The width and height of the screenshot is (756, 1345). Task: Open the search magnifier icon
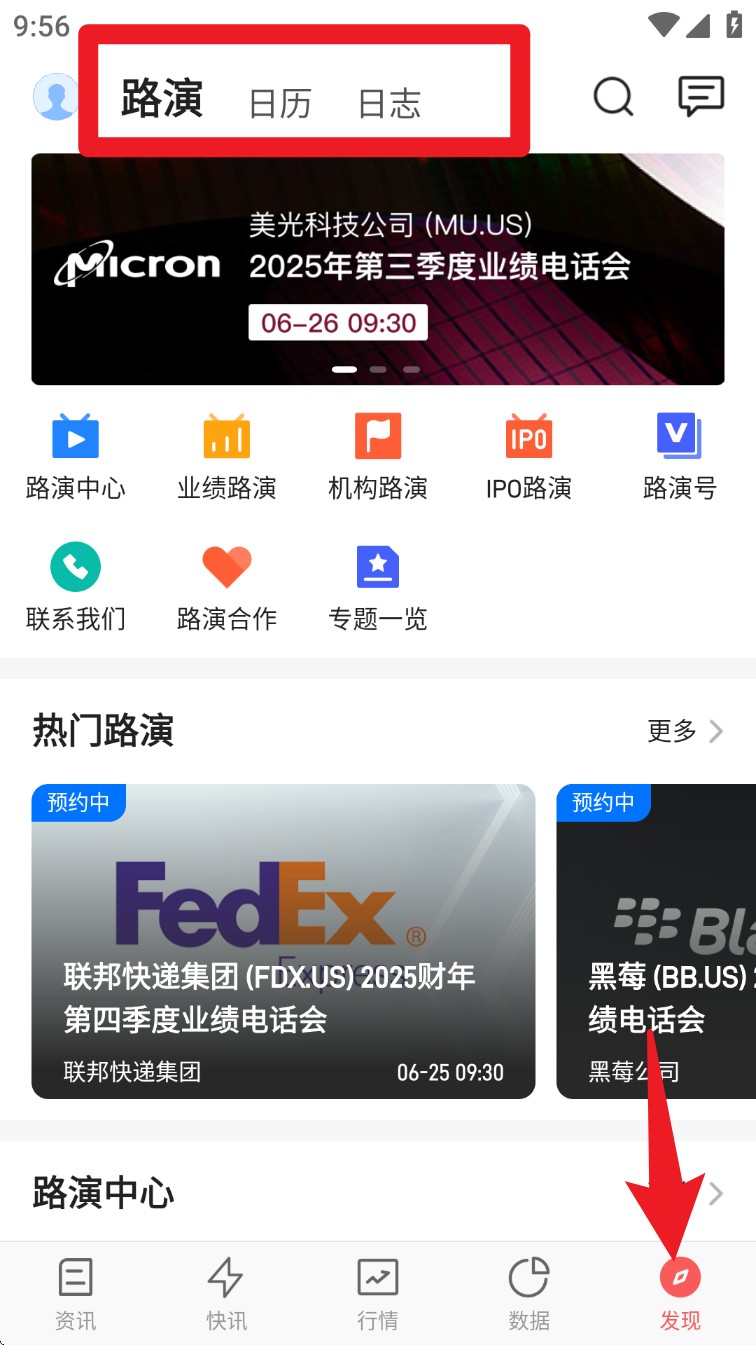click(613, 97)
